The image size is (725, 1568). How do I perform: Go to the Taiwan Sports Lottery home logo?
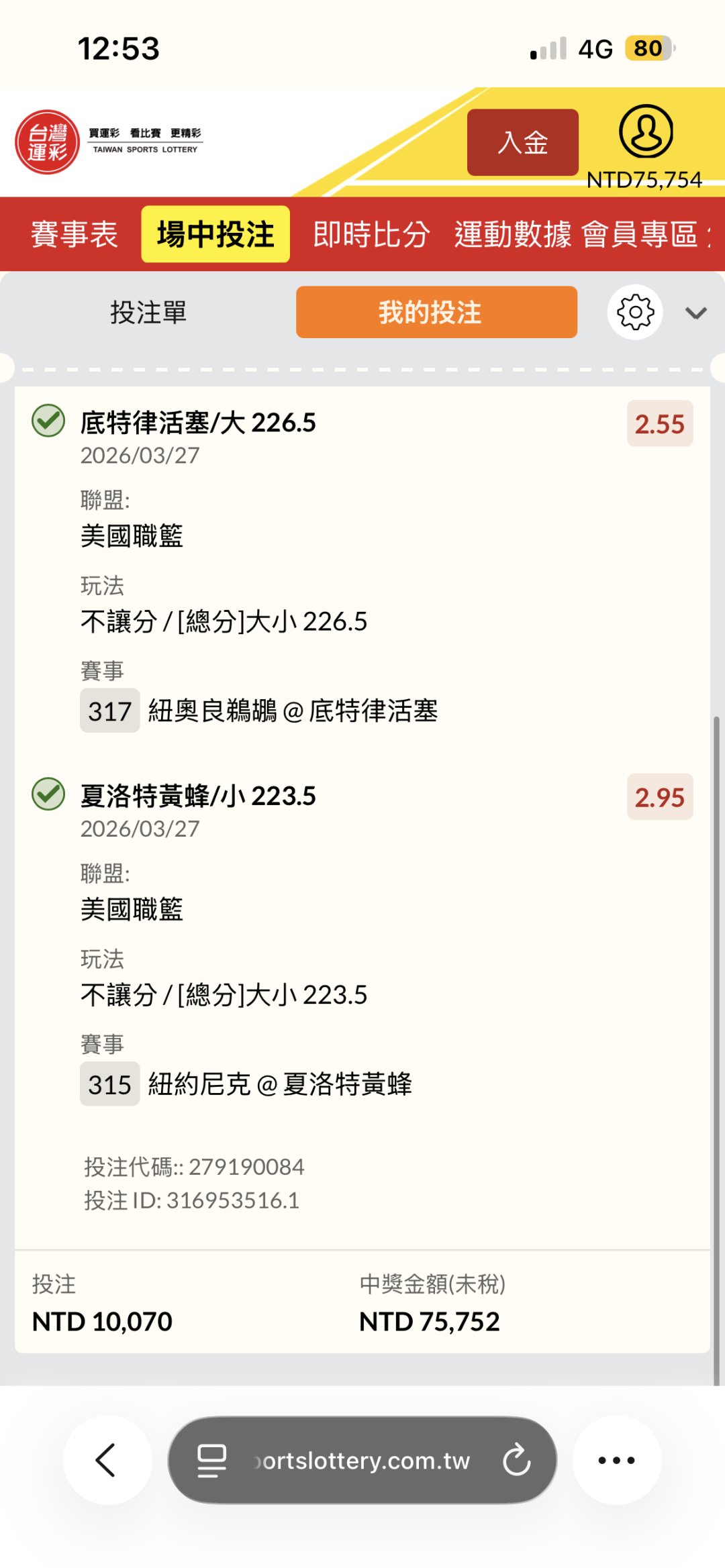(x=48, y=142)
